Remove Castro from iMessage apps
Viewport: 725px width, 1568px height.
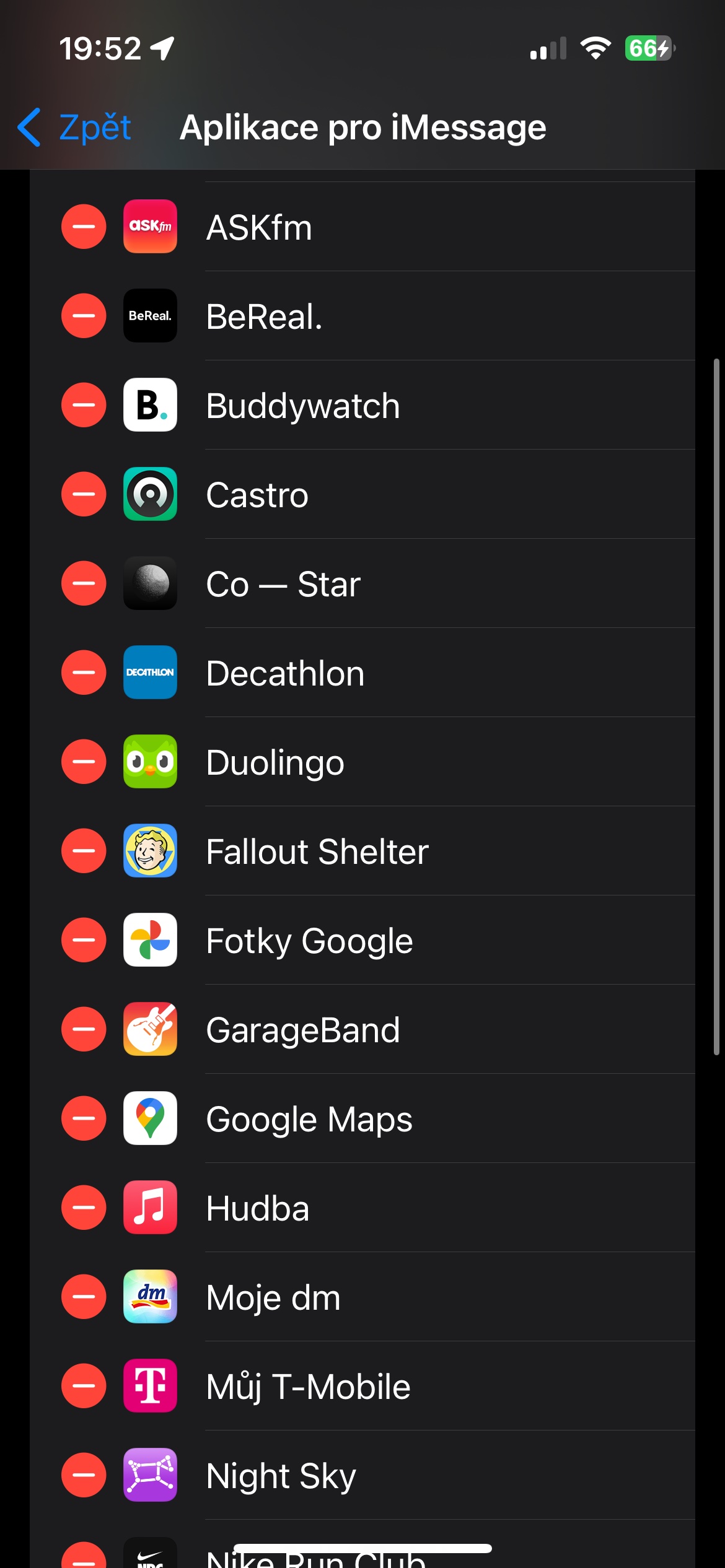tap(84, 494)
